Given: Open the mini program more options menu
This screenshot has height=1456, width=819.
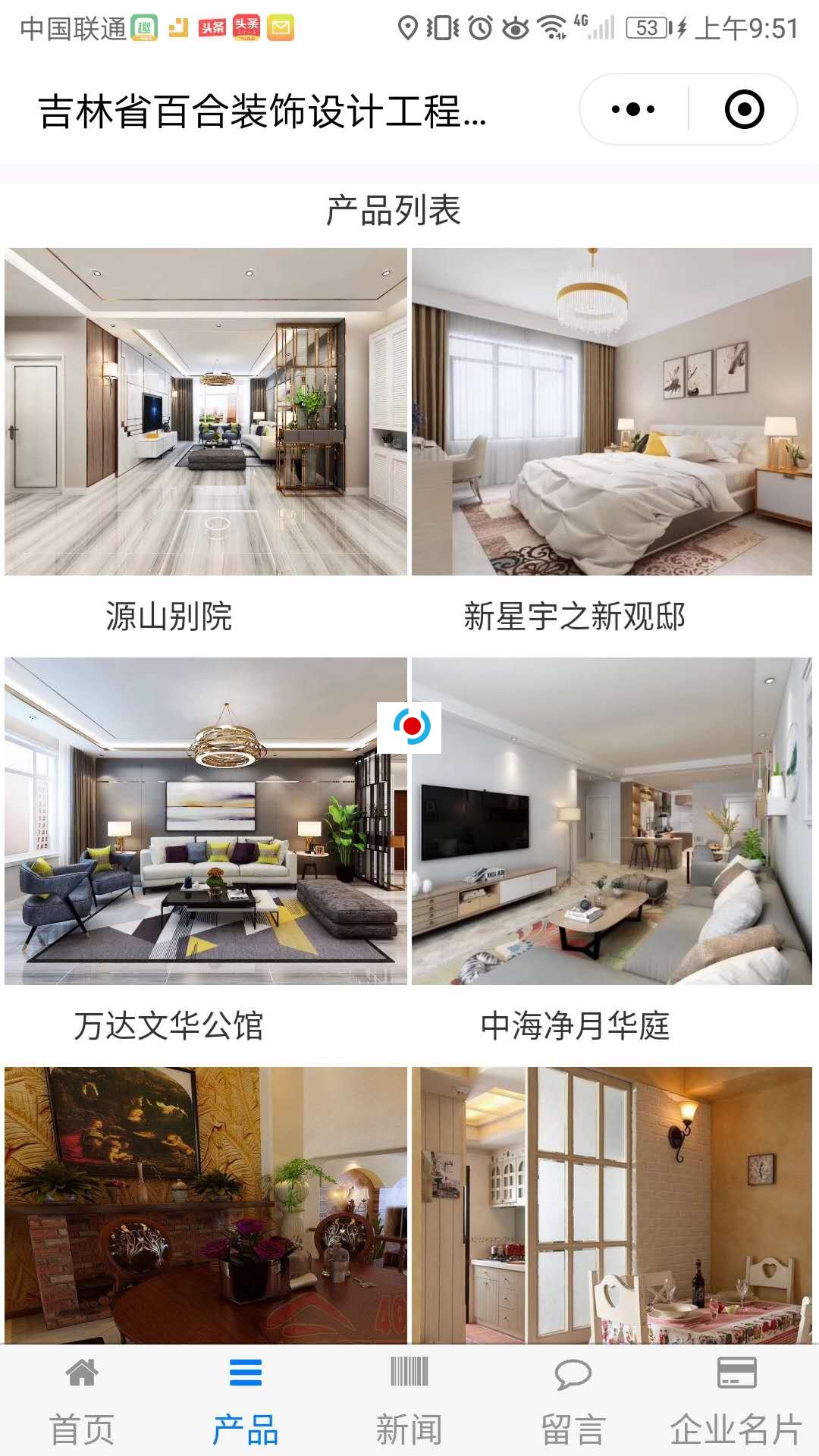Looking at the screenshot, I should [633, 109].
